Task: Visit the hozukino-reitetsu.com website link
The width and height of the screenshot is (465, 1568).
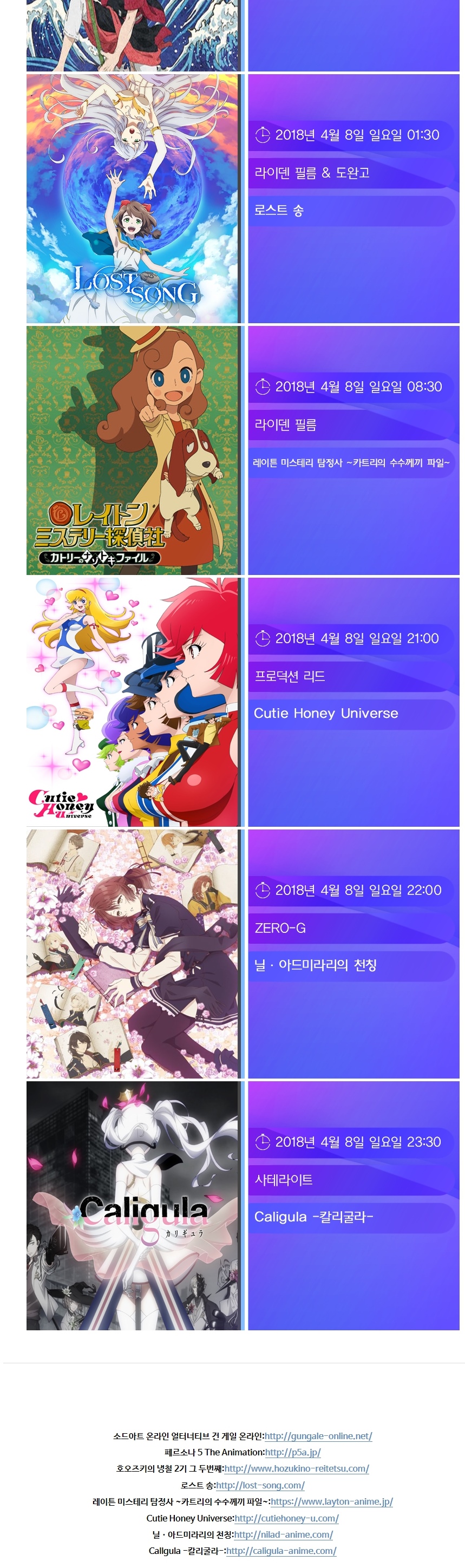Action: pyautogui.click(x=297, y=1469)
